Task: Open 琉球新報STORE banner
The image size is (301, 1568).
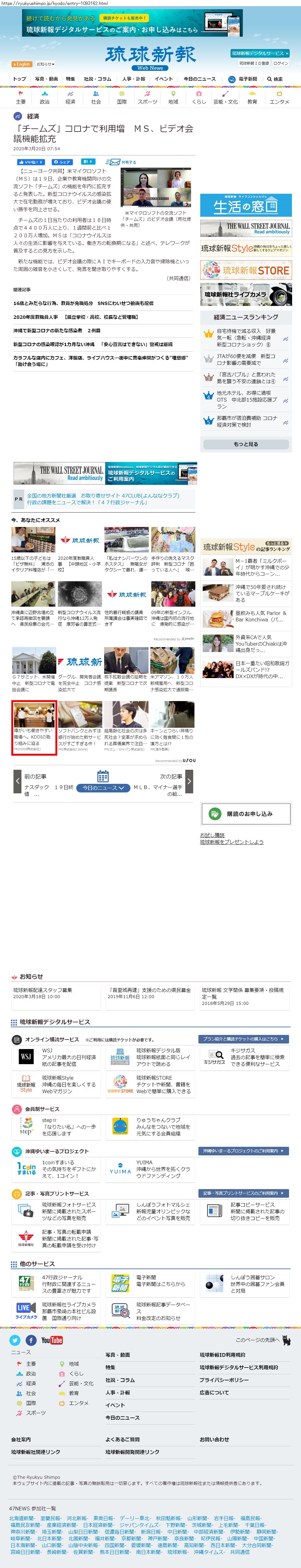Action: point(246,270)
